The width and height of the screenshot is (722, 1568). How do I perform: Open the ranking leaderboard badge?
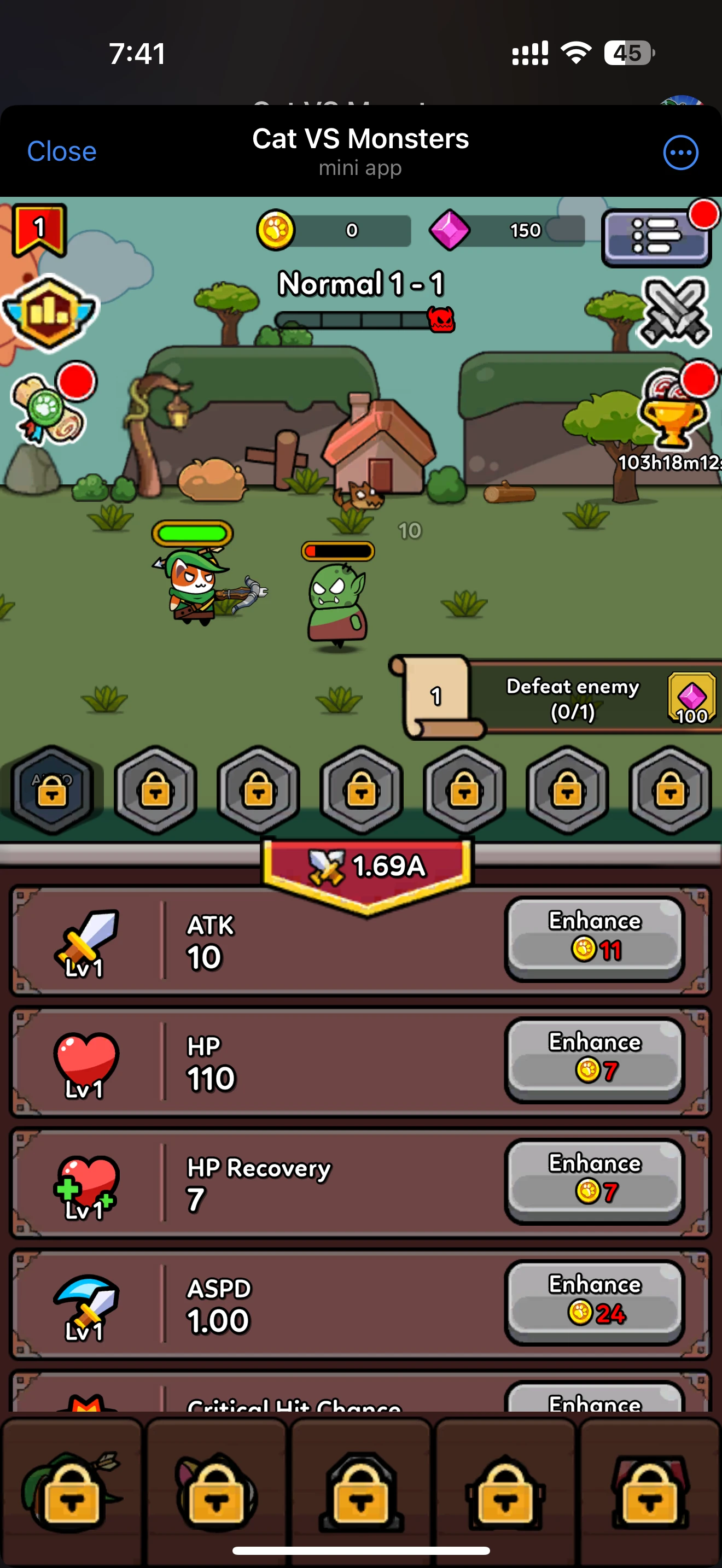49,312
